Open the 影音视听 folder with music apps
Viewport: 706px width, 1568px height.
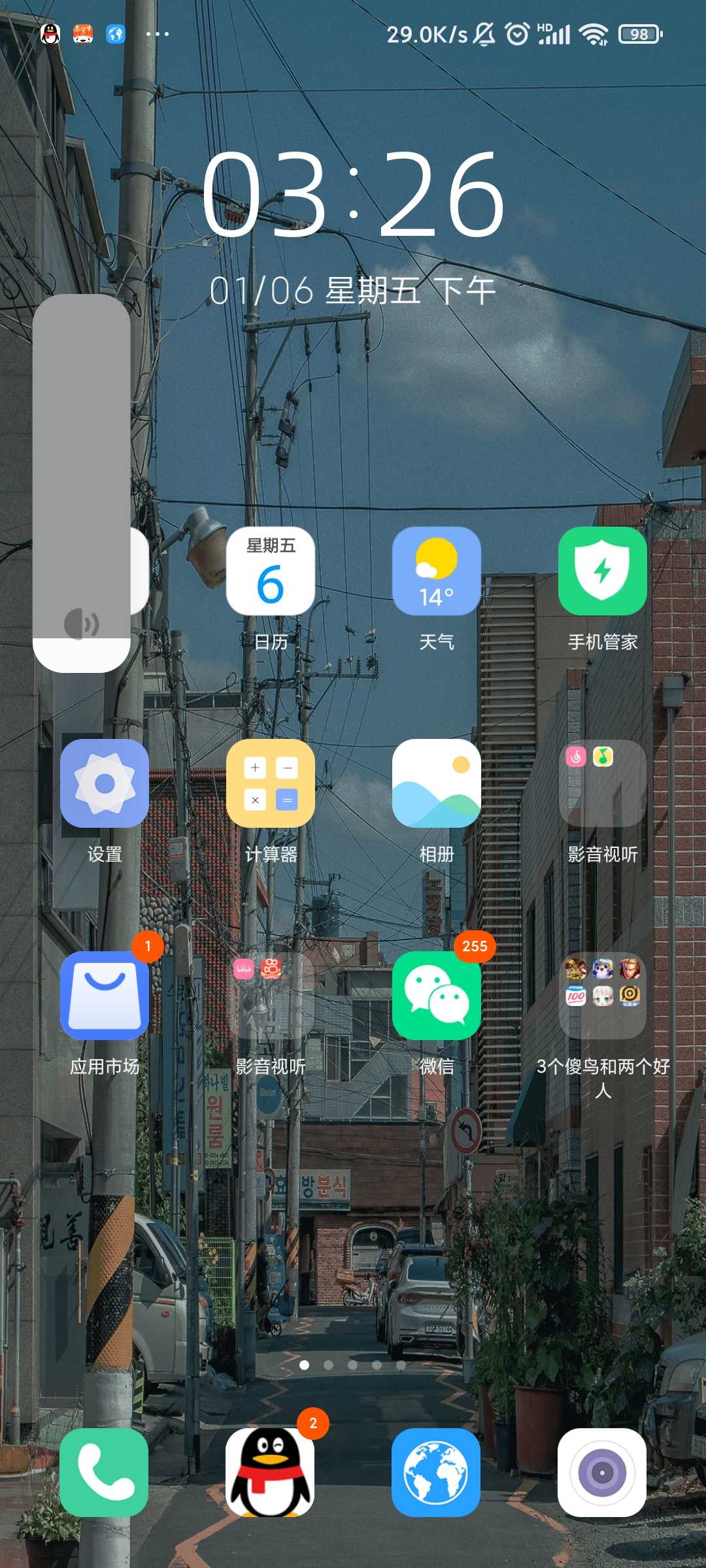point(602,783)
